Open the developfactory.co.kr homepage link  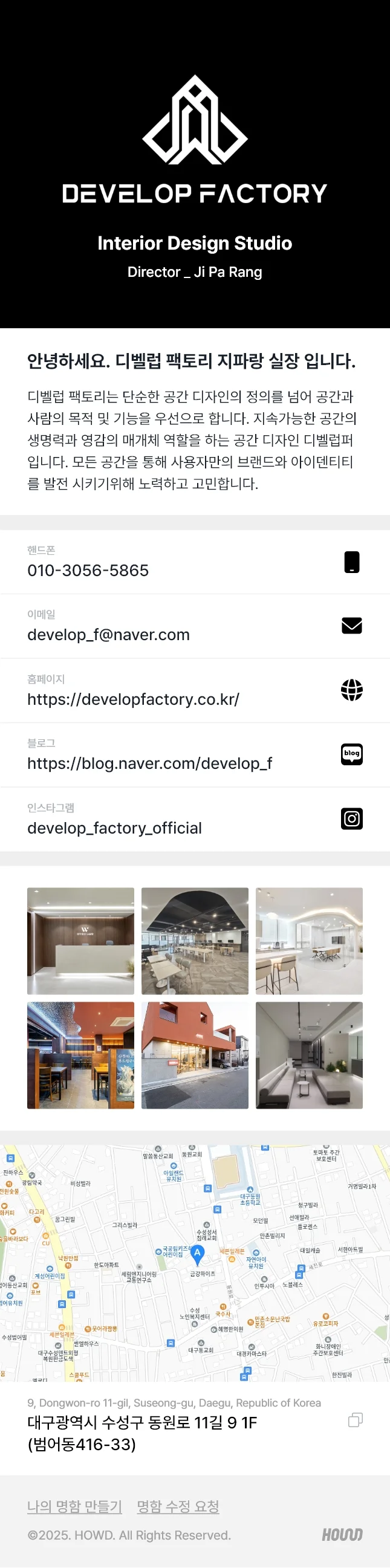click(195, 691)
